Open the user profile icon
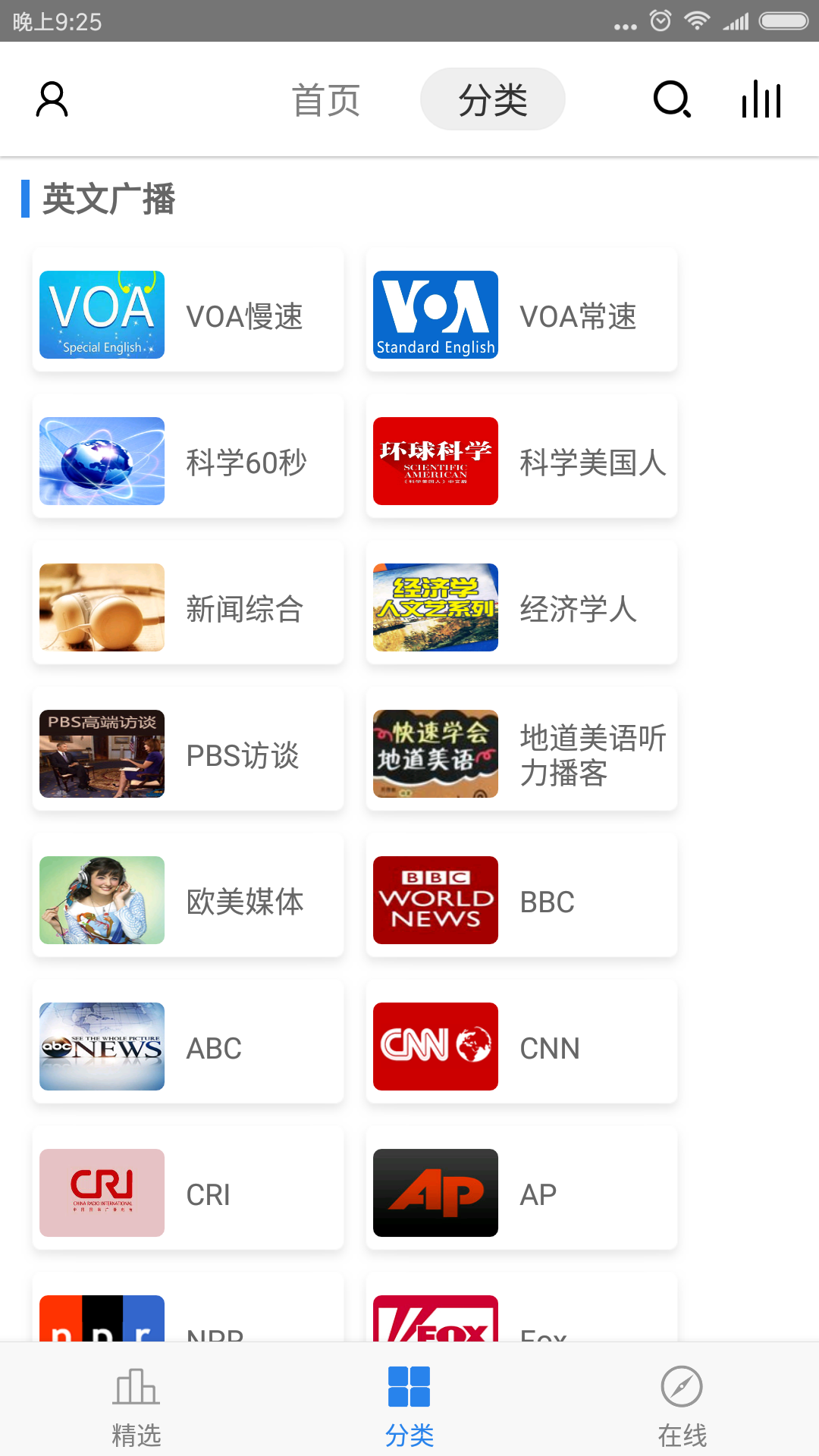 (x=52, y=99)
